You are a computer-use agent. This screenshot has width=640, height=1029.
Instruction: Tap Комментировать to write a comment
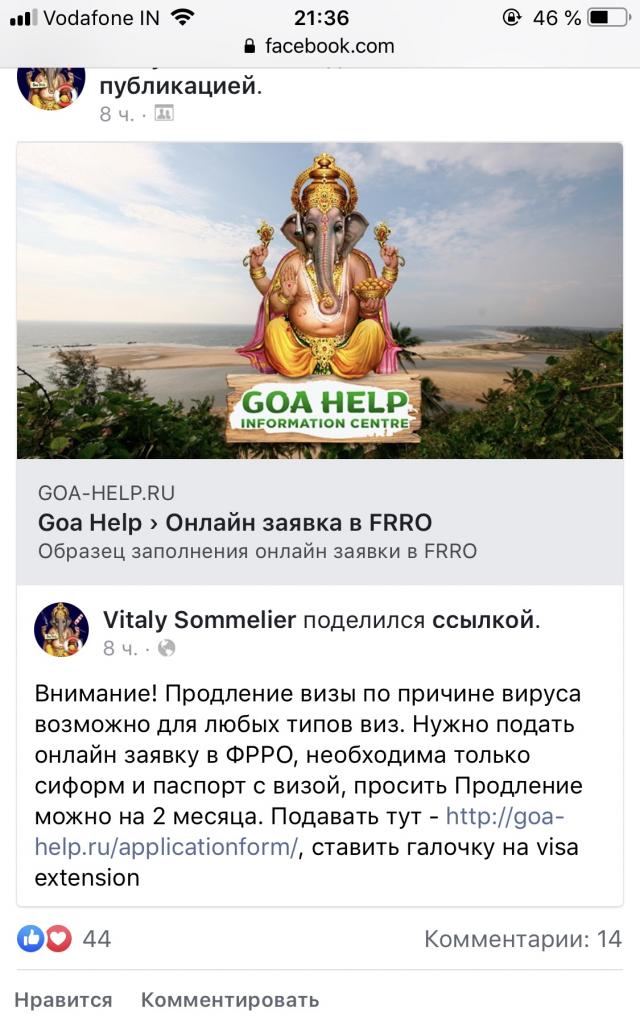tap(230, 999)
